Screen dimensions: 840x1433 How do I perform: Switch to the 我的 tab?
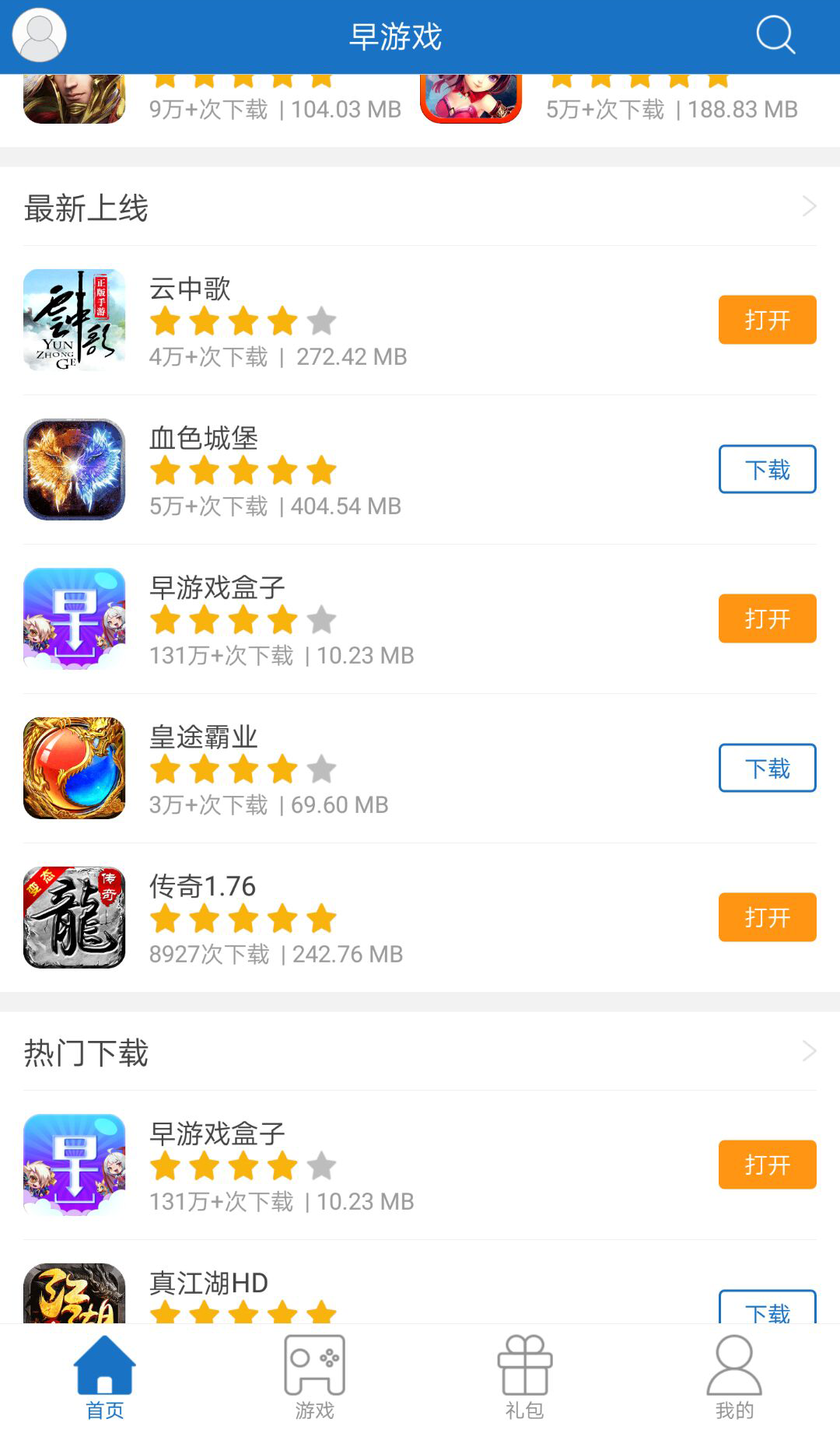(x=734, y=1378)
